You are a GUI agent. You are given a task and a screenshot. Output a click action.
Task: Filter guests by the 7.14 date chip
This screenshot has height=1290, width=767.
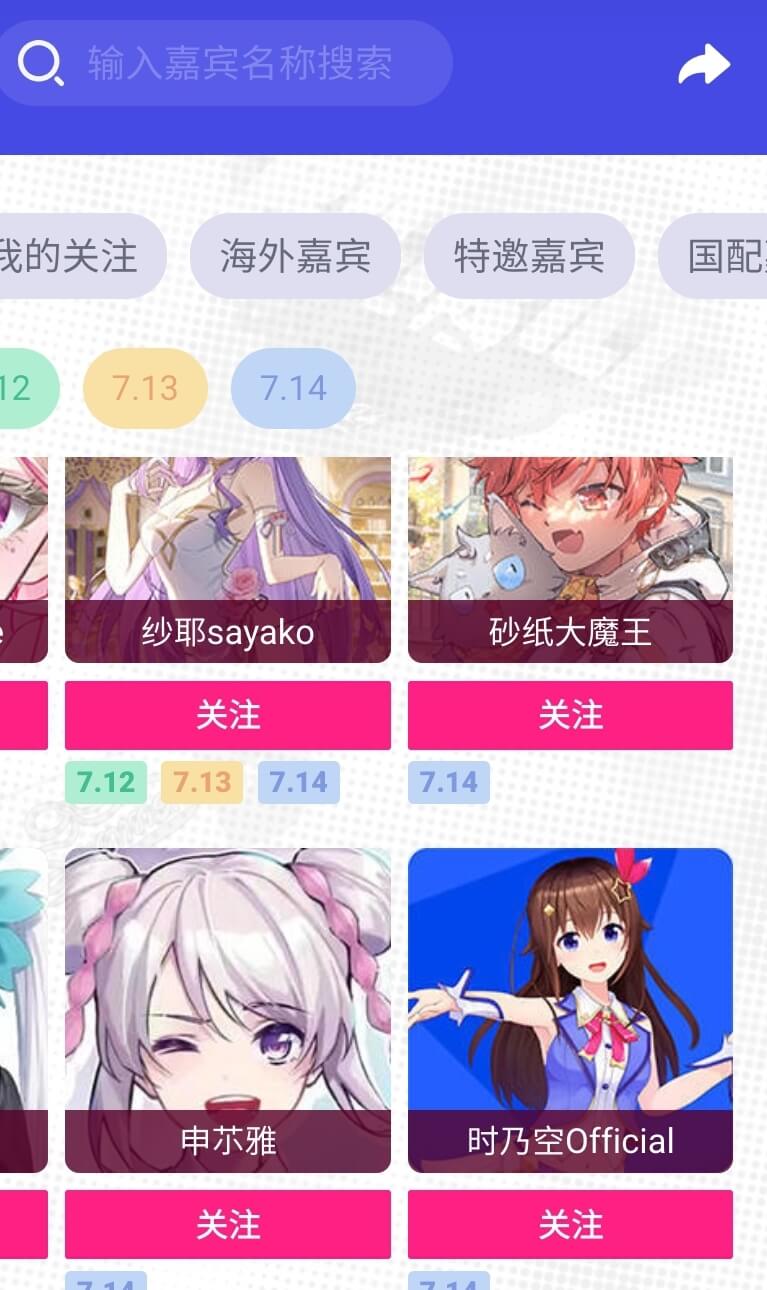[x=293, y=388]
